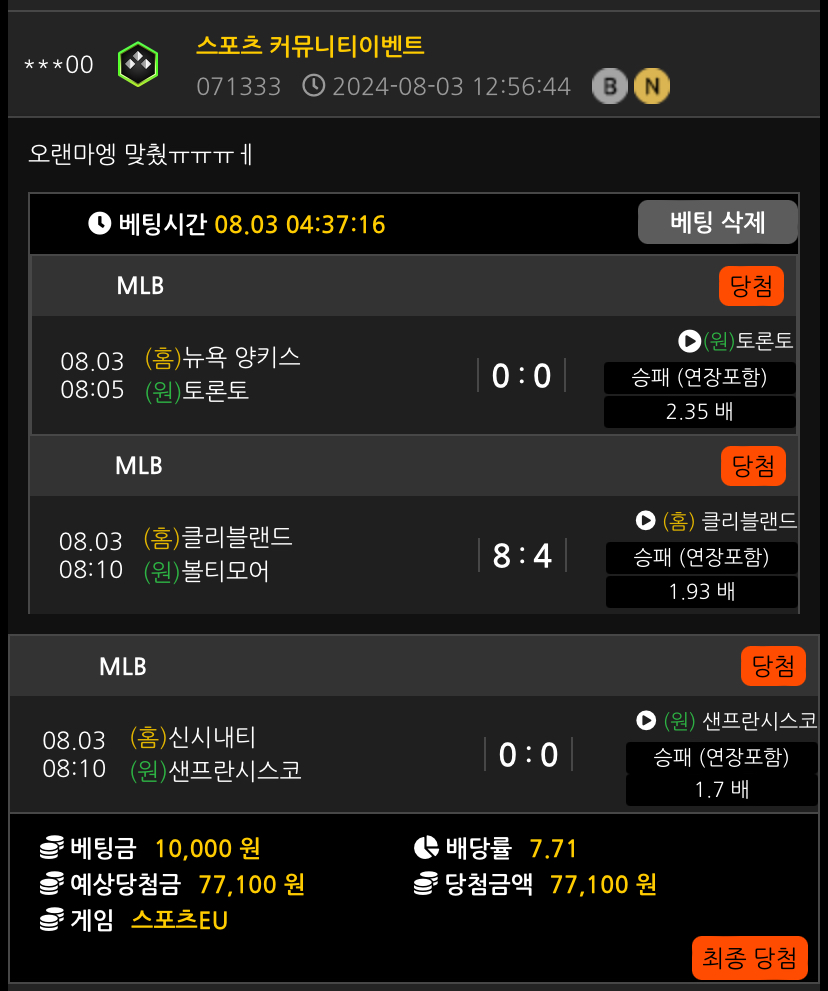Tap the 베팅 삭제 button
The image size is (828, 991).
pyautogui.click(x=717, y=222)
